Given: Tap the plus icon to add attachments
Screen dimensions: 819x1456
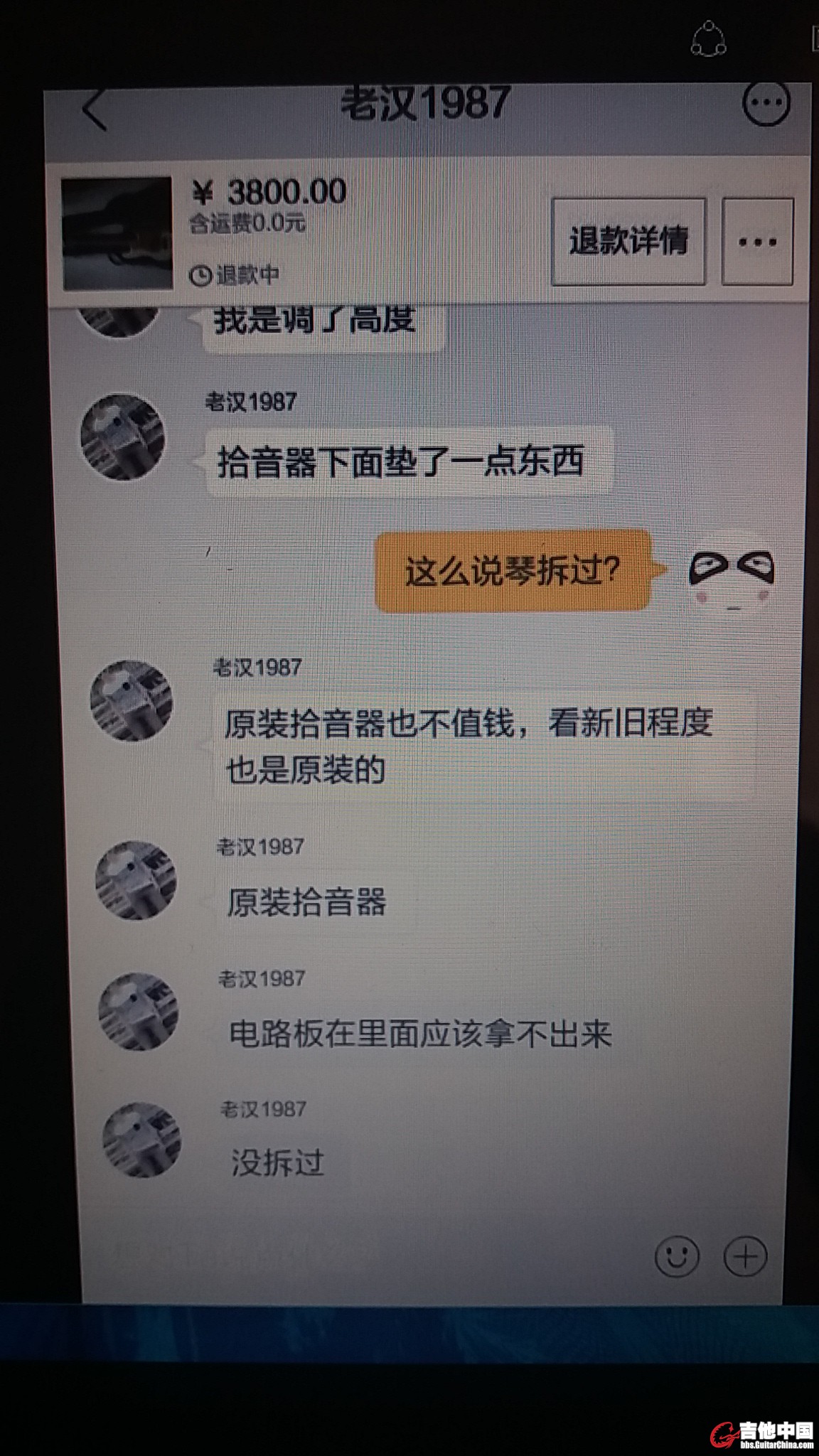Looking at the screenshot, I should tap(745, 1256).
